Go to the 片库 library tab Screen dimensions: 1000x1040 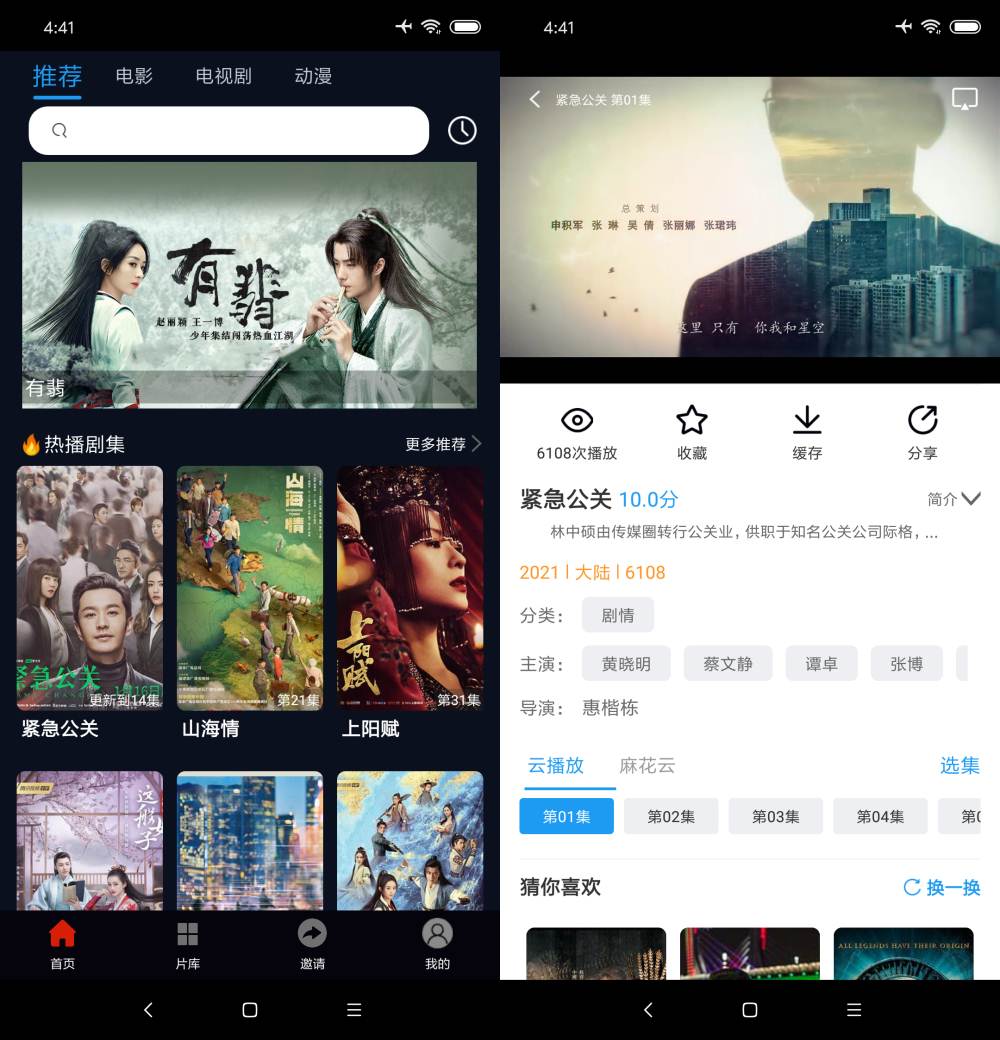pos(187,945)
